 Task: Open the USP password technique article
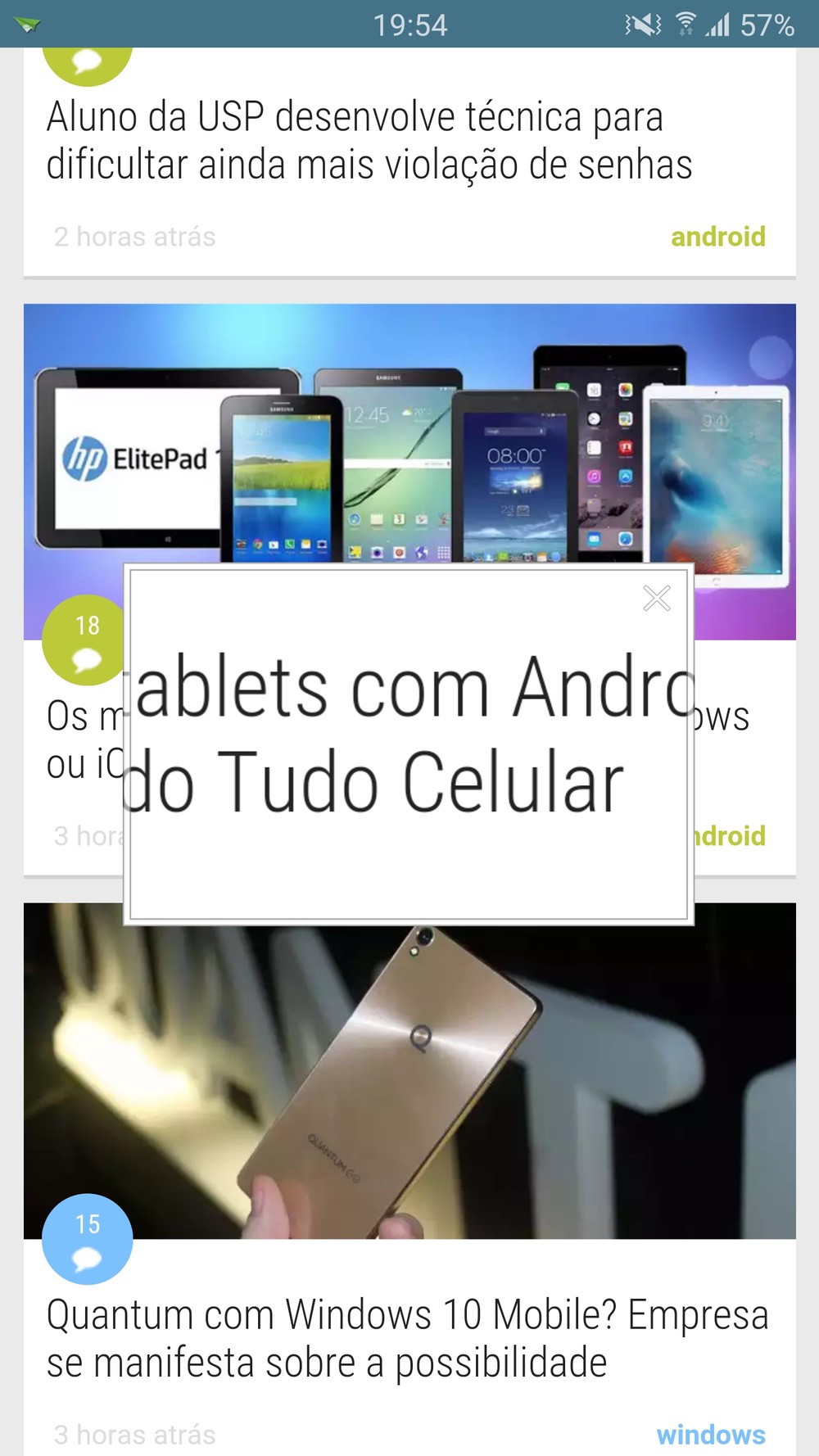click(x=369, y=140)
